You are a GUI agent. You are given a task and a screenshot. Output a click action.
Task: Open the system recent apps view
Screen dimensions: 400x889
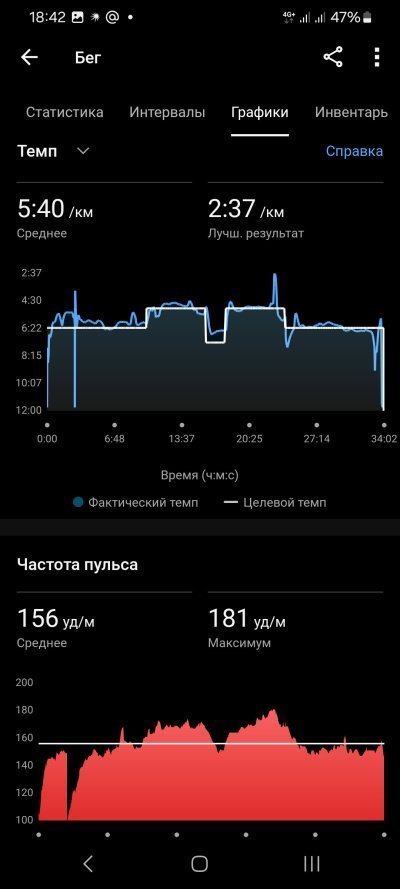click(x=312, y=863)
